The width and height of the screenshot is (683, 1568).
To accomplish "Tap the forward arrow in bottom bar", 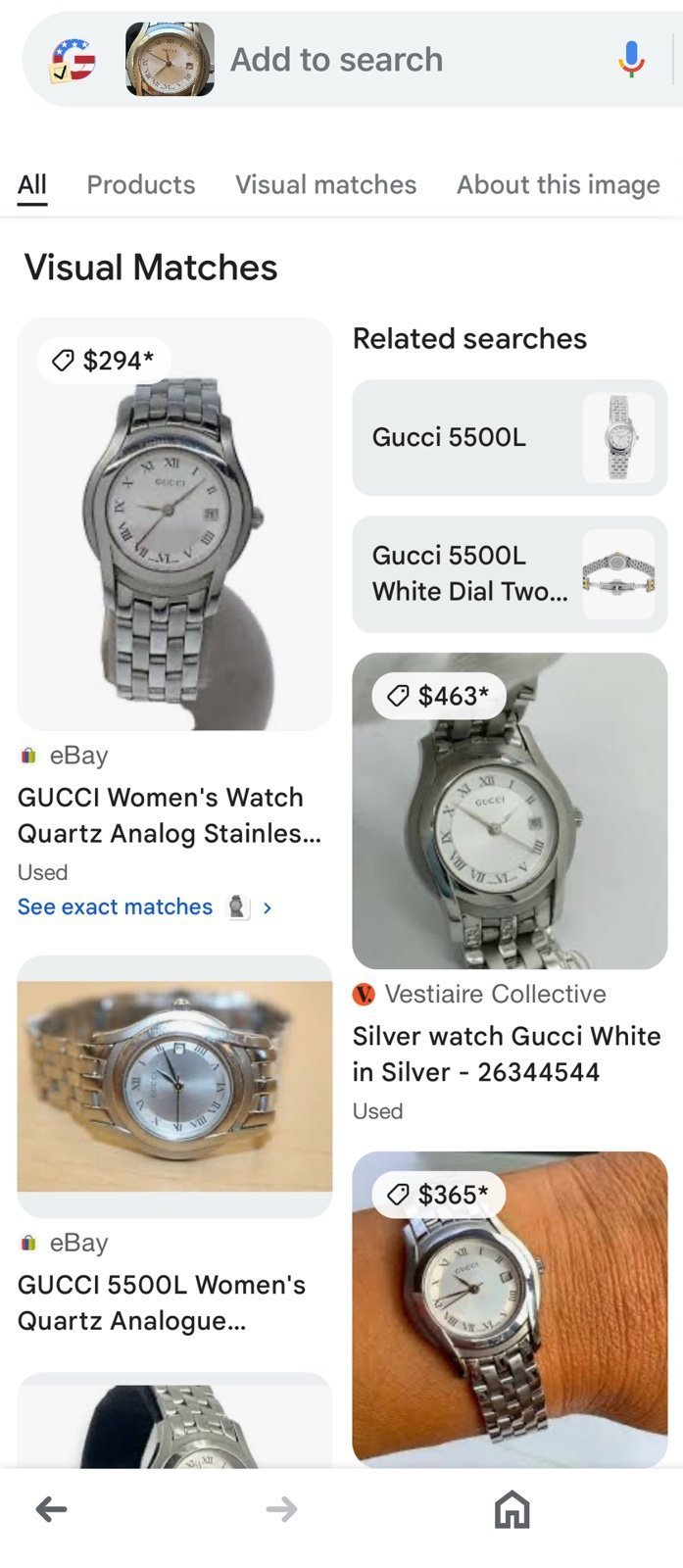I will (x=281, y=1509).
